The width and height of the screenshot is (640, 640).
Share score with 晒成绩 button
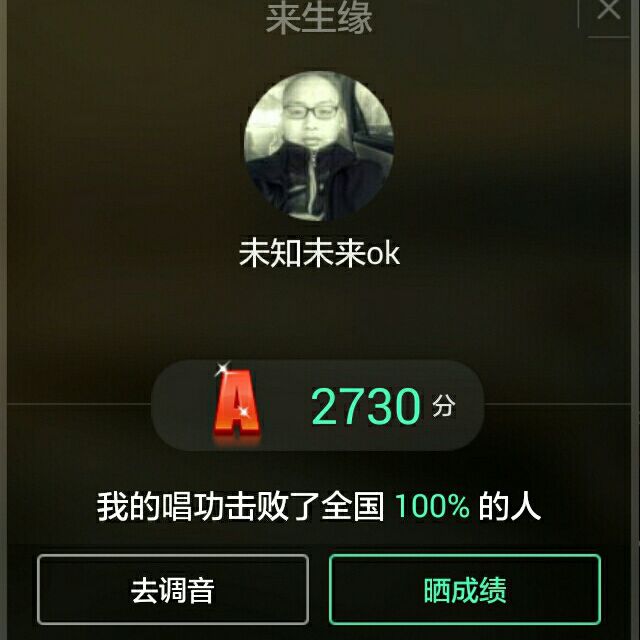point(465,589)
